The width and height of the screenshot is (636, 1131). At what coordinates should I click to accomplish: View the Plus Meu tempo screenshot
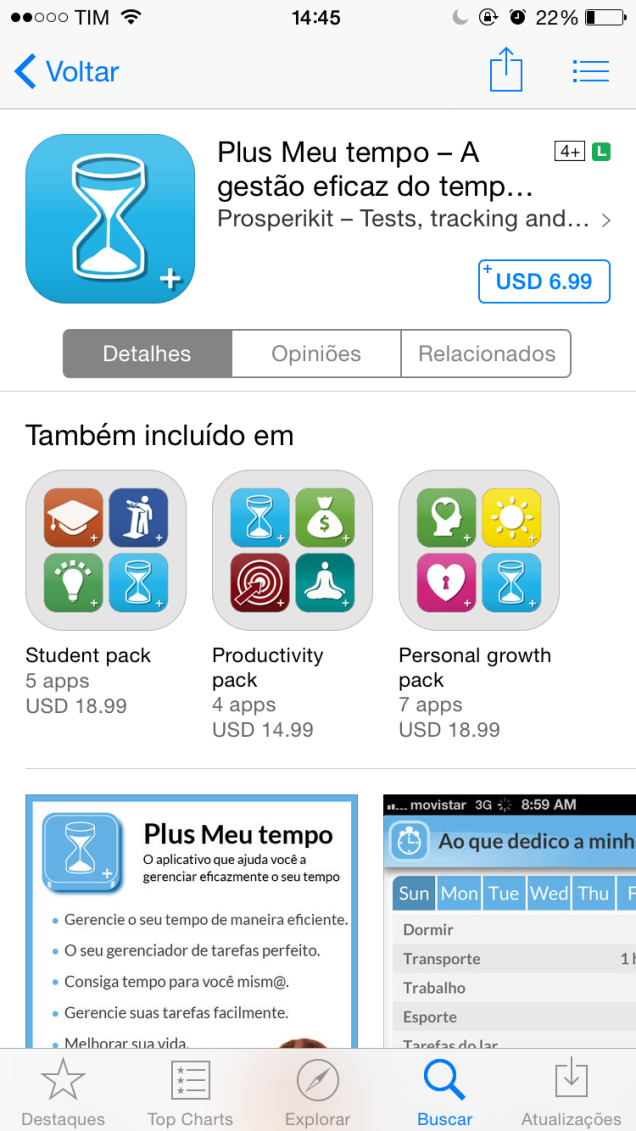[192, 920]
